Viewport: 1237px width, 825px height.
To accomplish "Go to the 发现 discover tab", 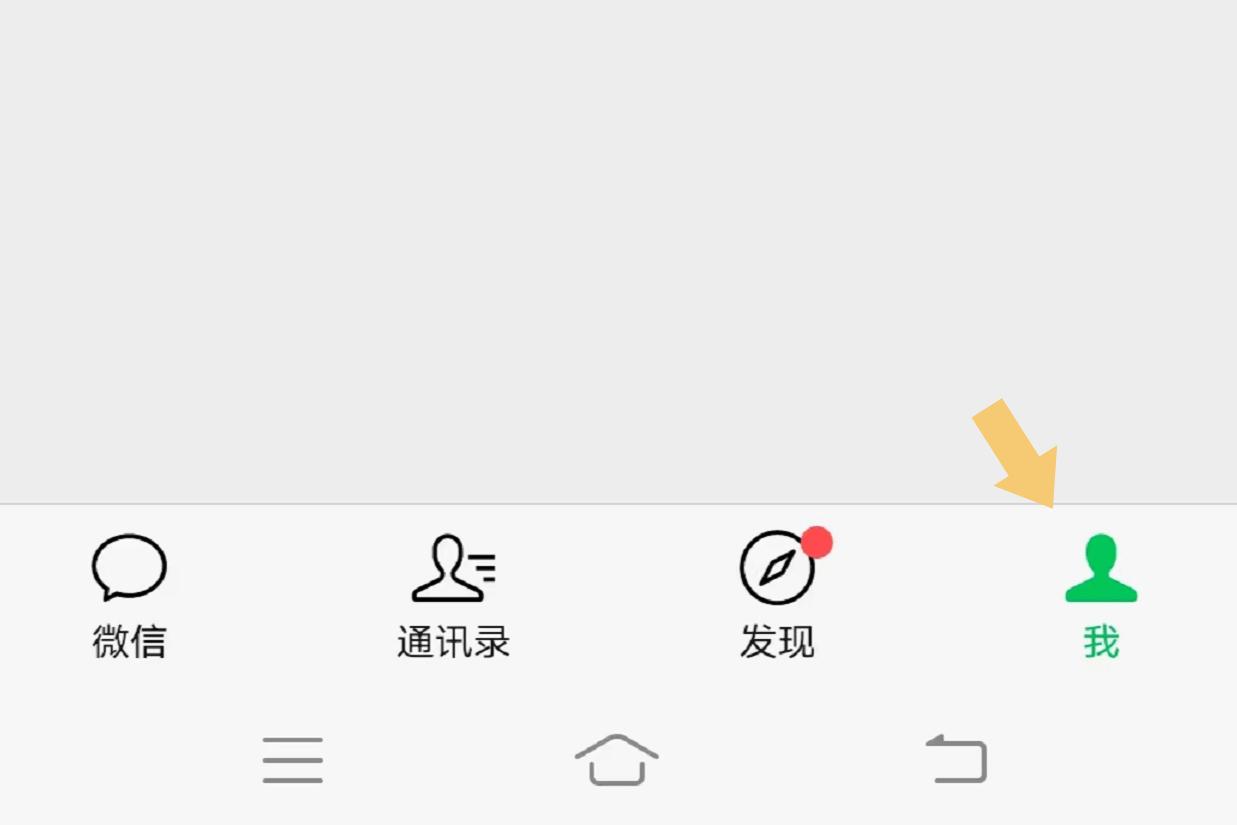I will click(777, 595).
